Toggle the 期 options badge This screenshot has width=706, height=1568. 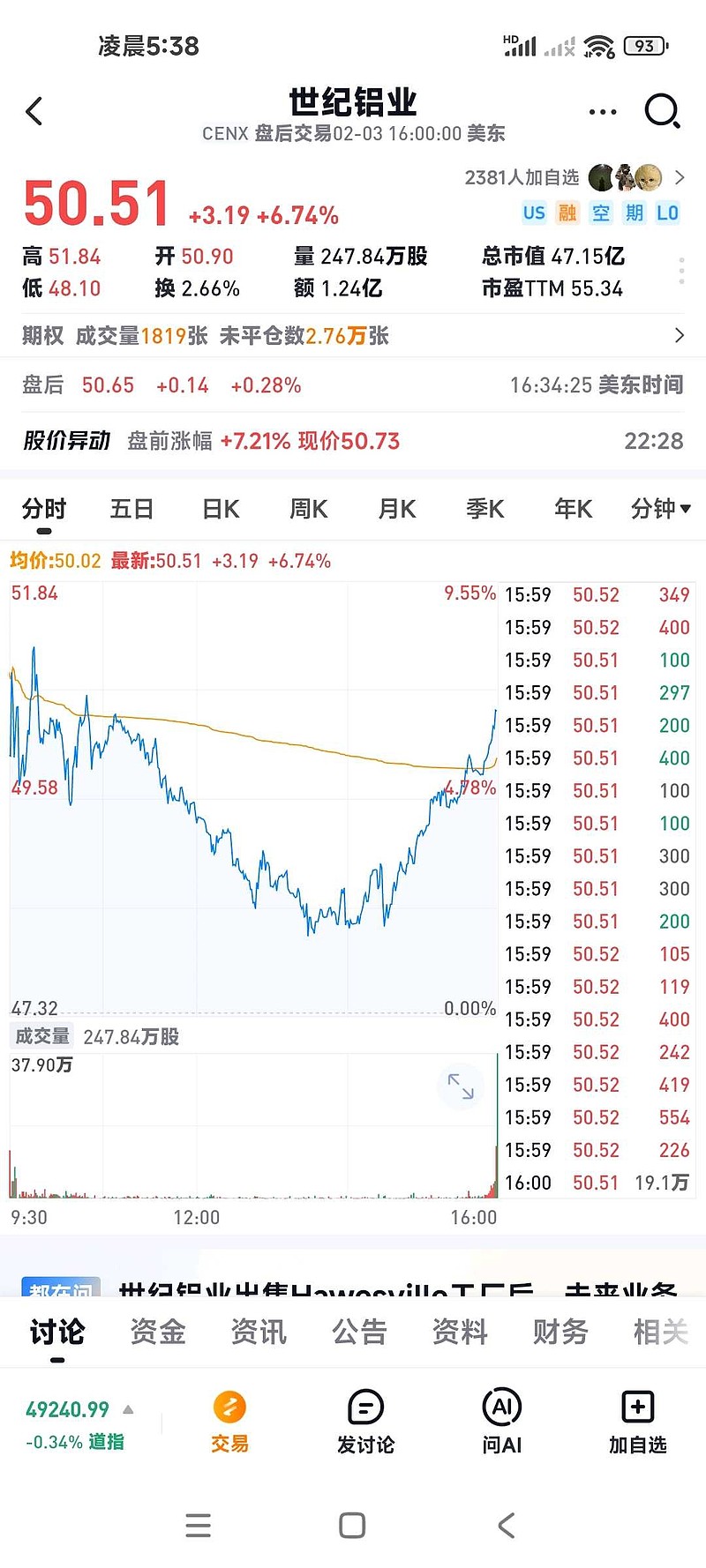point(635,213)
